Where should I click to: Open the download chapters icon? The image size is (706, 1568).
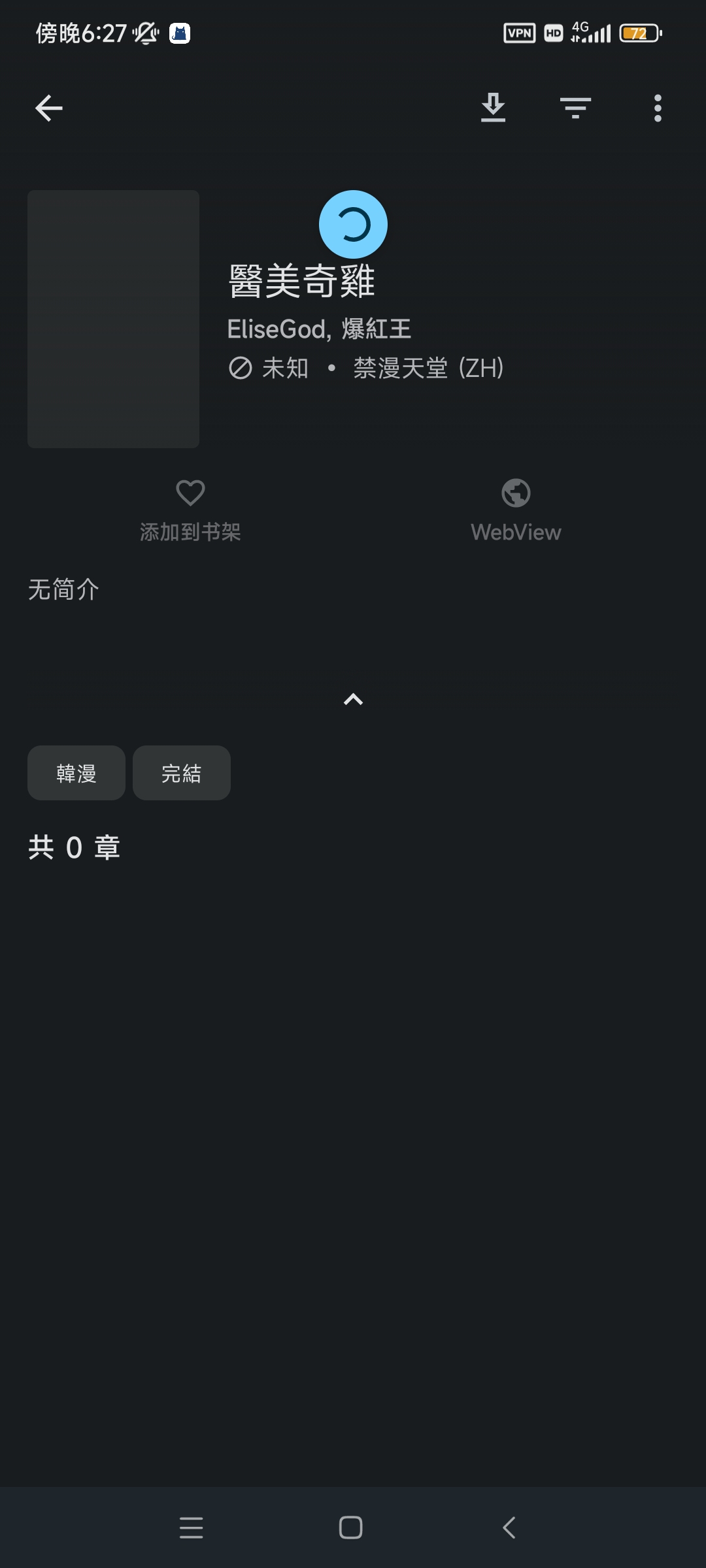point(493,108)
